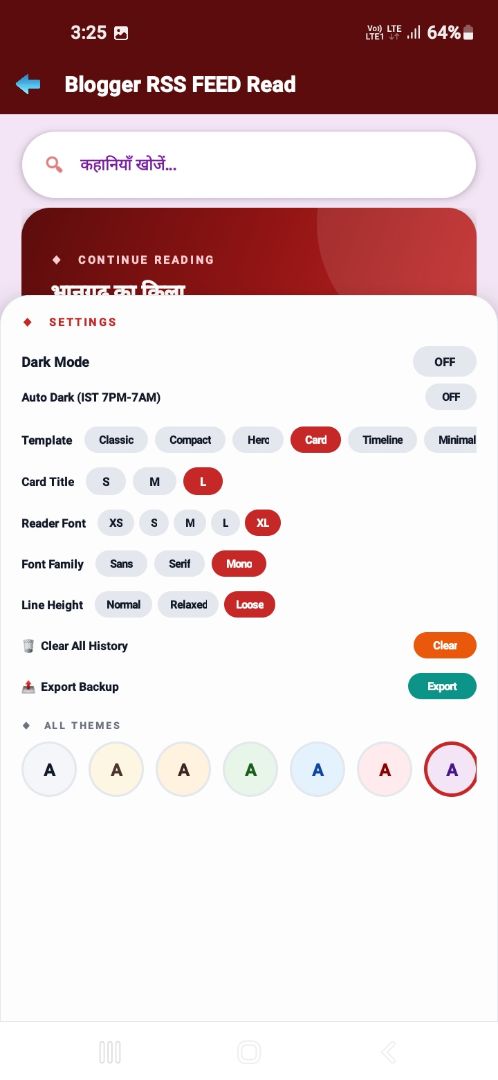Pick the Minimal template
This screenshot has height=1080, width=498.
pos(451,439)
